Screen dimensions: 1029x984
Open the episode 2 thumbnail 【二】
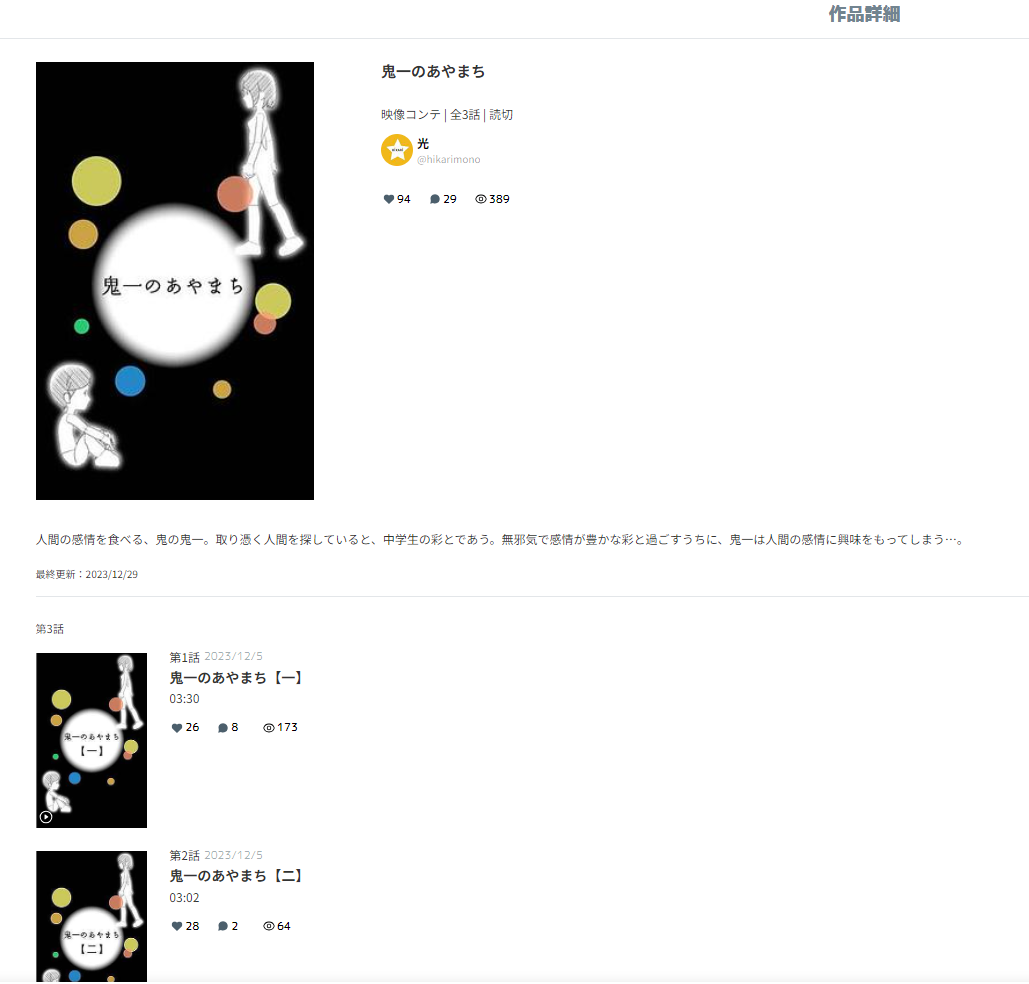[x=91, y=915]
